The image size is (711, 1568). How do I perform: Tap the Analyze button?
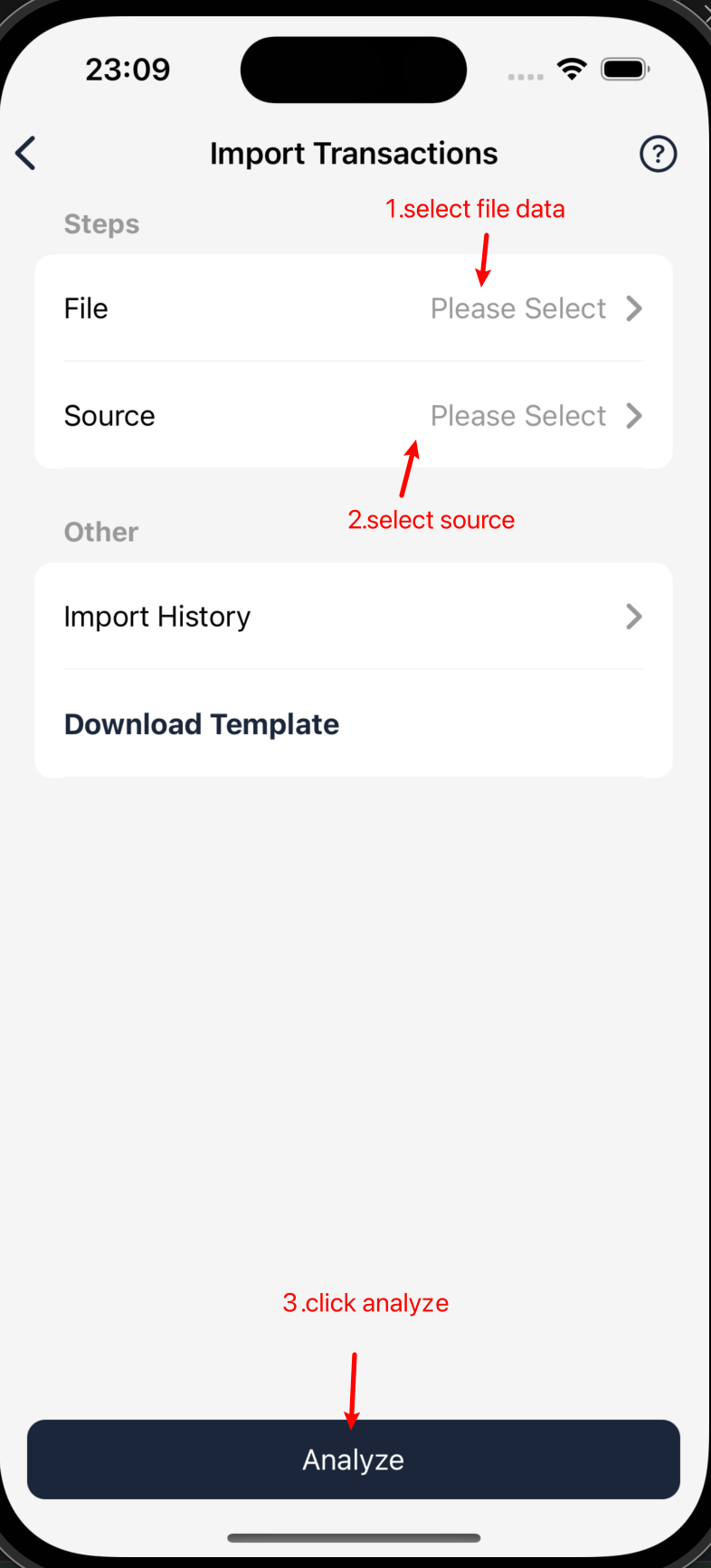354,1459
